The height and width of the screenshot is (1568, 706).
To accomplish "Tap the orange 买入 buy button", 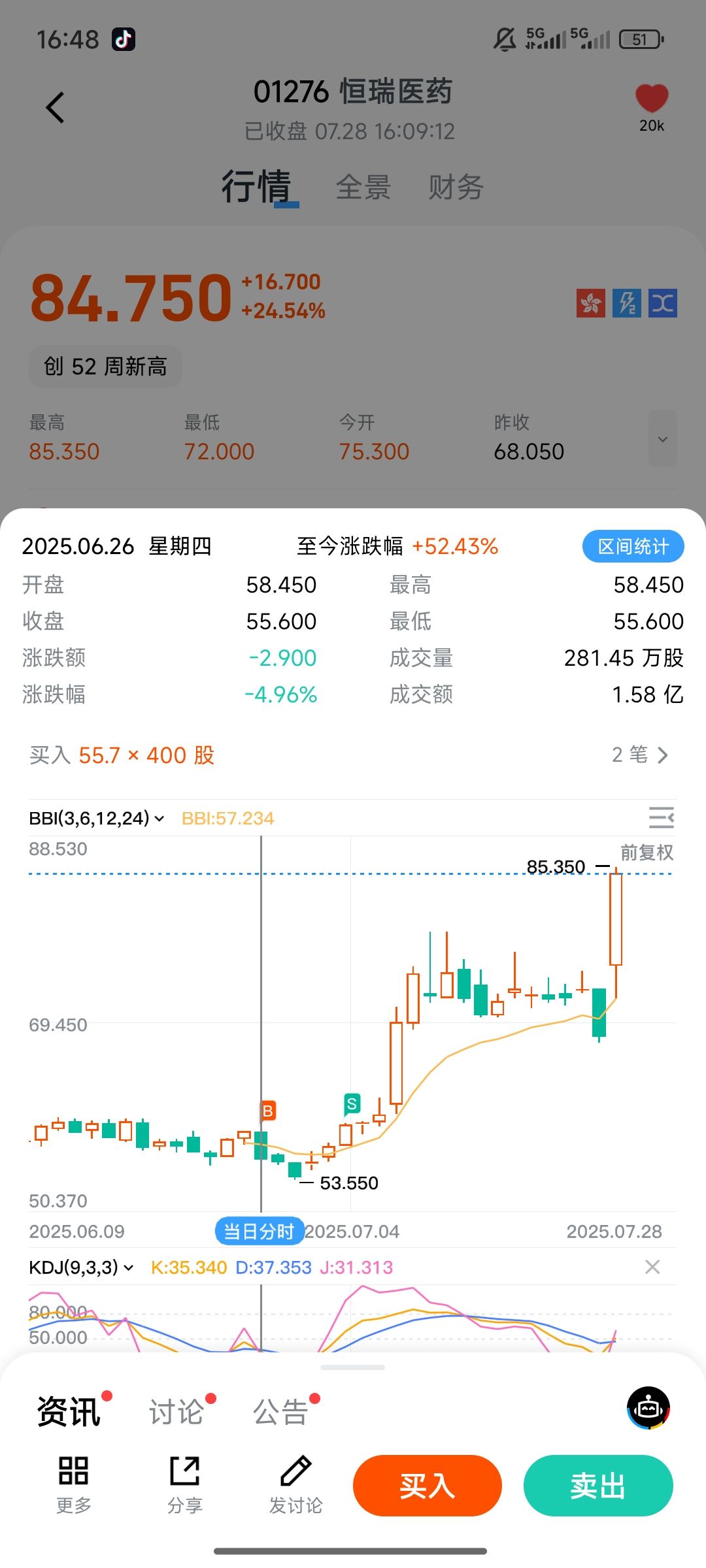I will click(x=428, y=1486).
